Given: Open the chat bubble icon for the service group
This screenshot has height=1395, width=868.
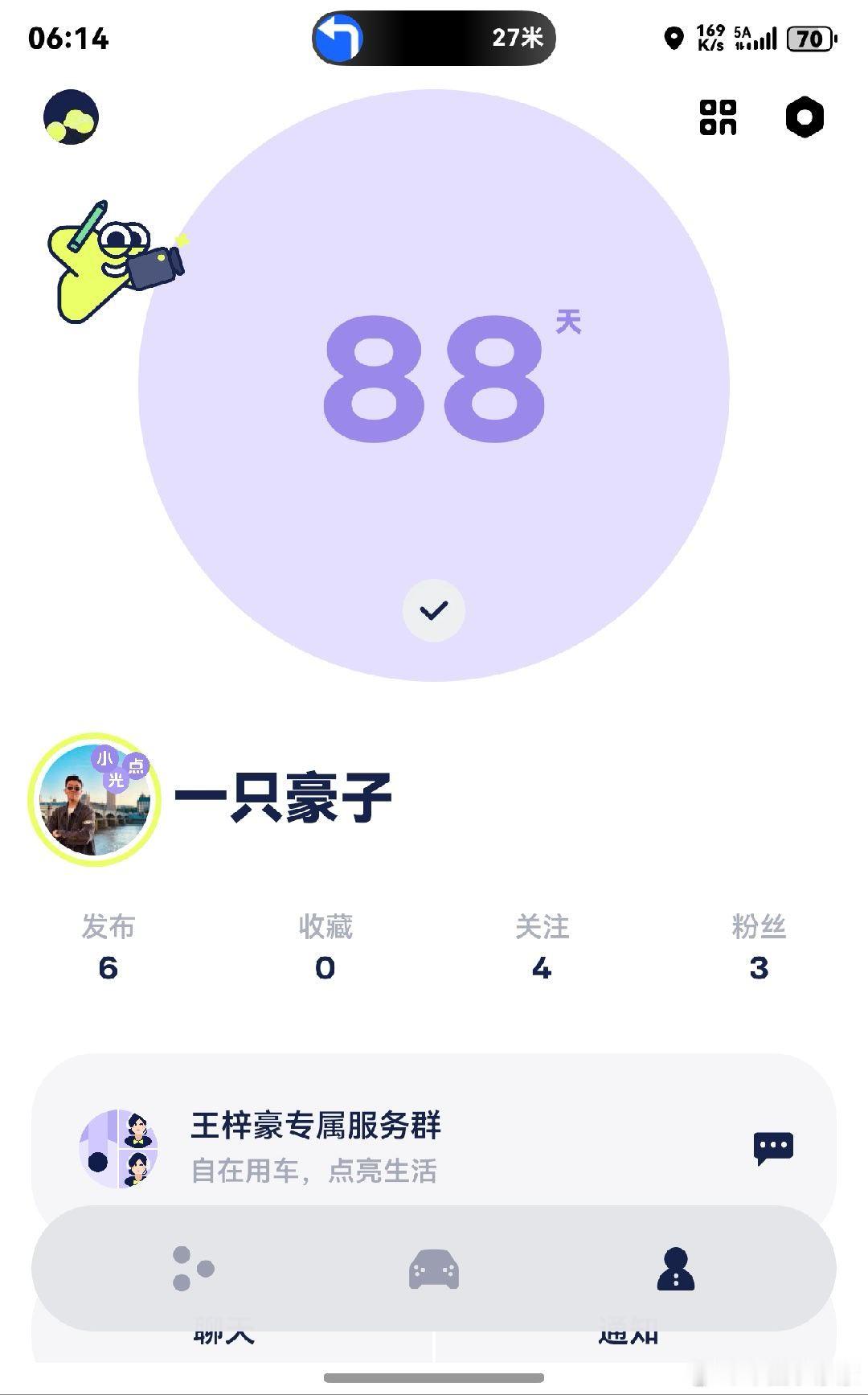Looking at the screenshot, I should coord(773,1148).
